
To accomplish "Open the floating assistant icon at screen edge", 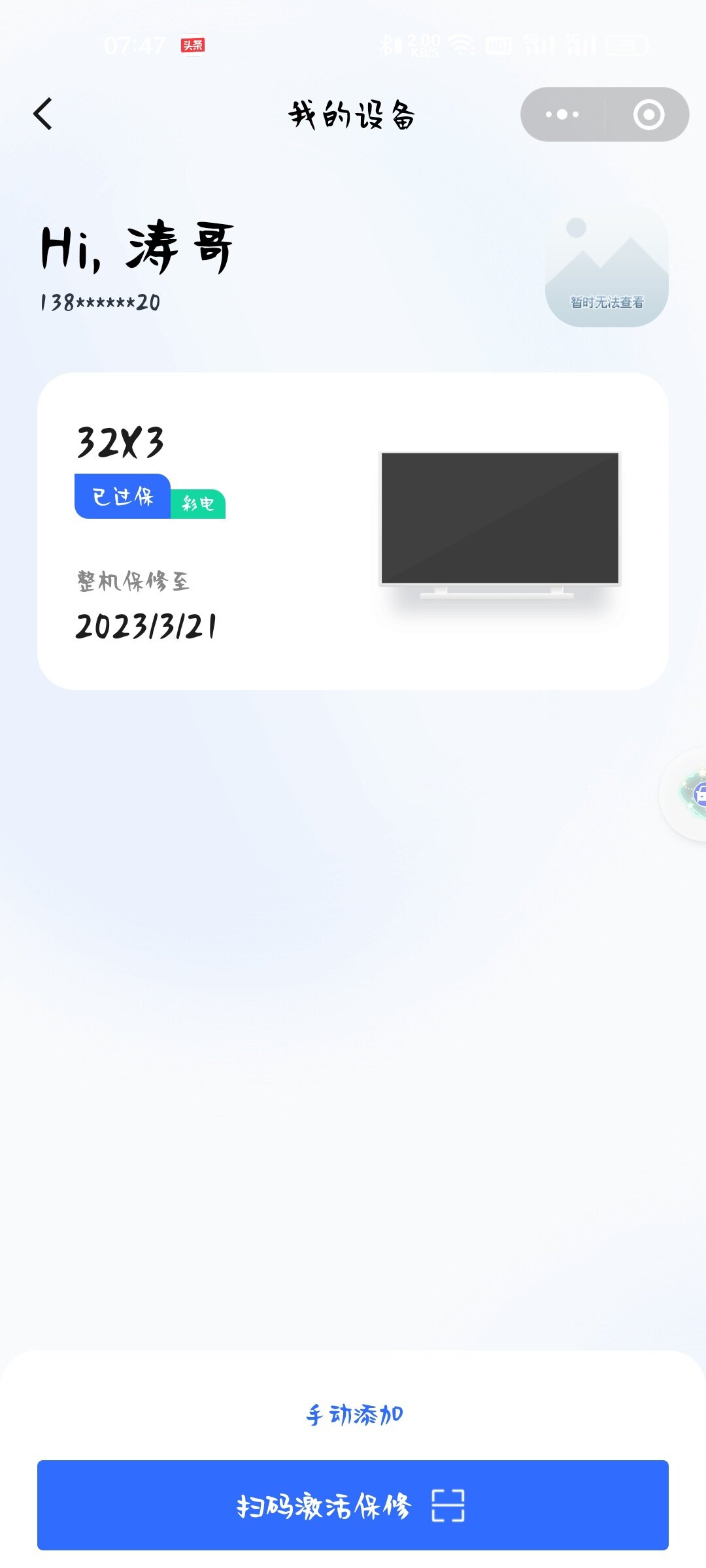I will [686, 794].
